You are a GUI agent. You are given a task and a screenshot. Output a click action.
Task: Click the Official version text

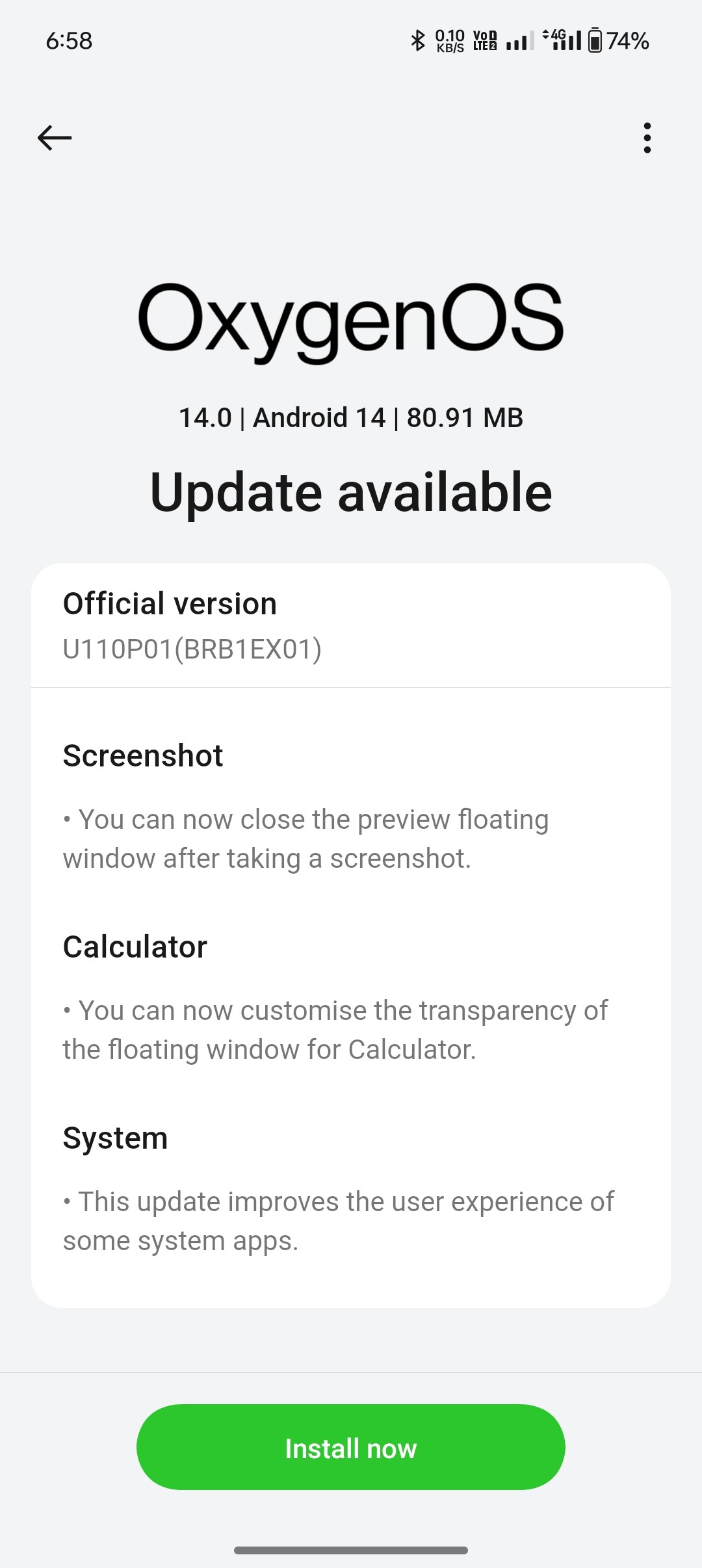[x=169, y=603]
